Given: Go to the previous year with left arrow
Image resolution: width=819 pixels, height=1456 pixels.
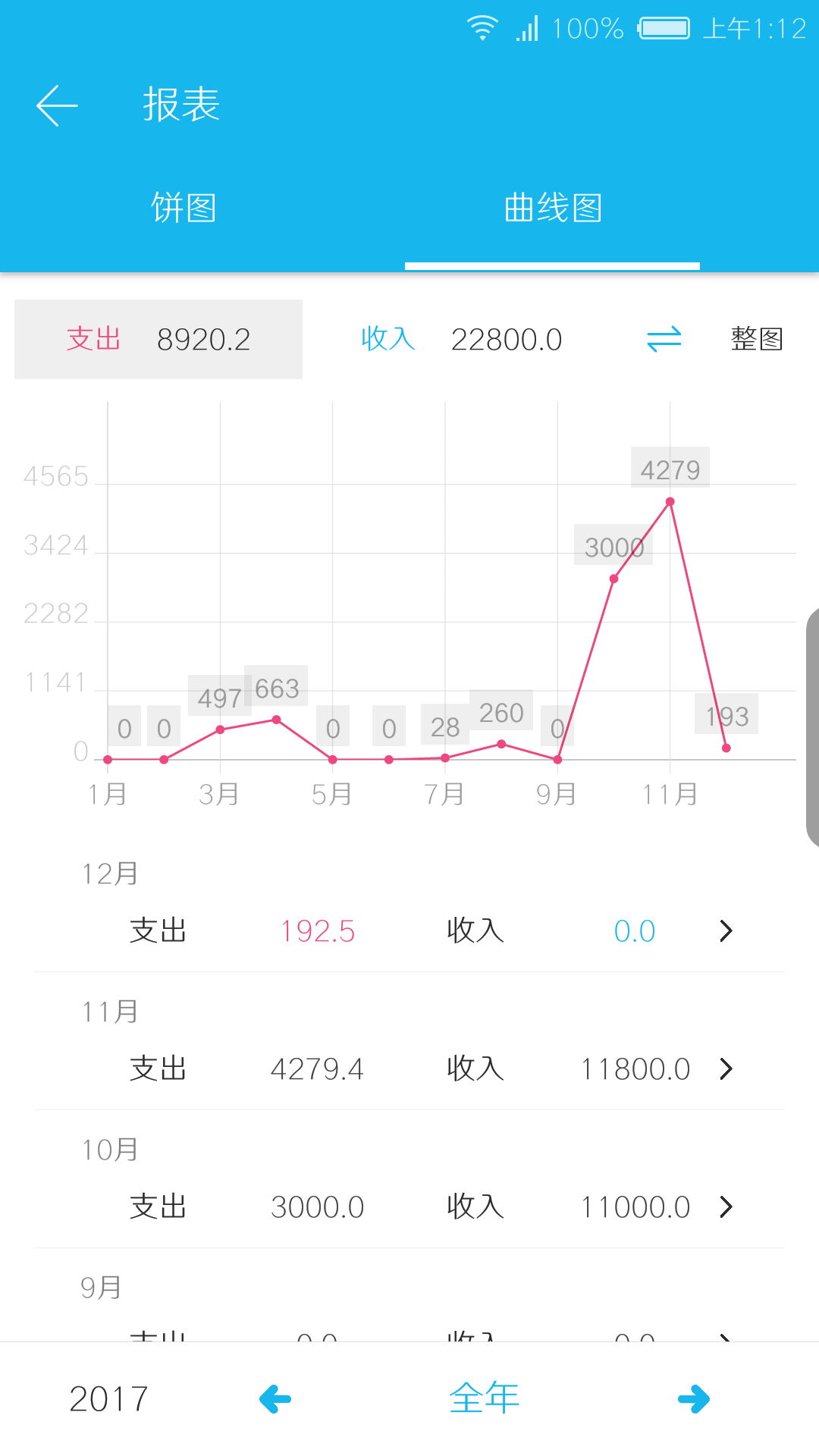Looking at the screenshot, I should 275,1399.
